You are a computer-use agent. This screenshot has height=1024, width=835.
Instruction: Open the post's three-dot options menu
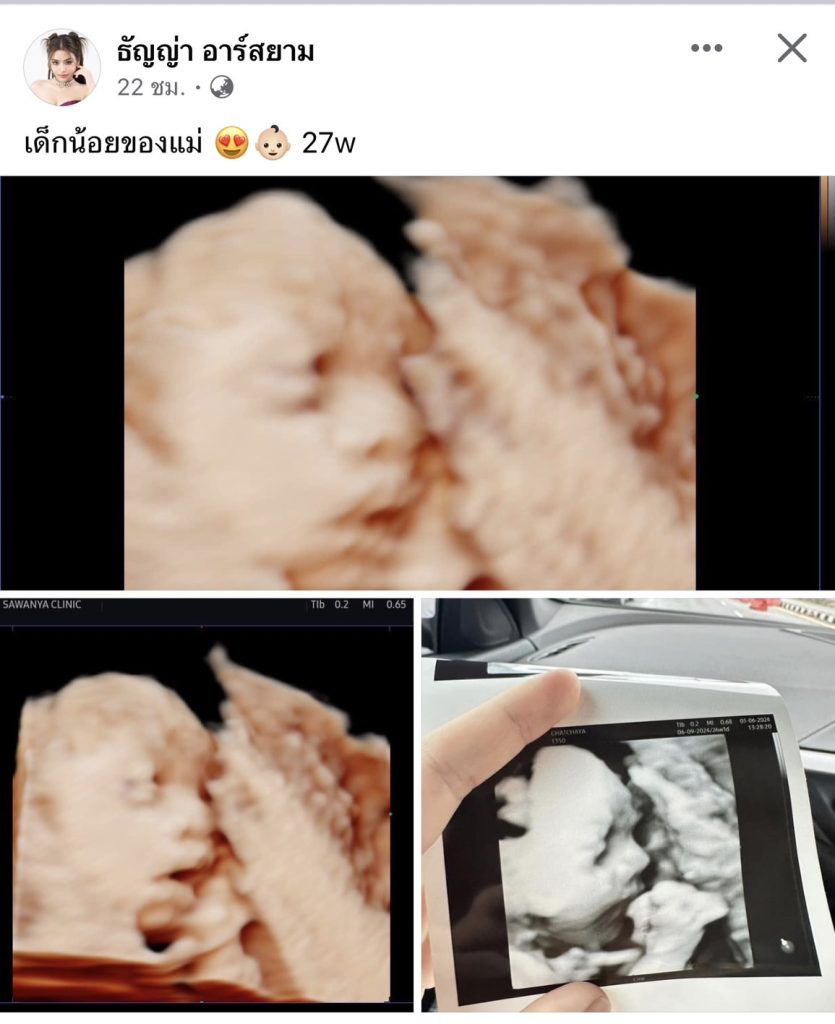coord(706,48)
